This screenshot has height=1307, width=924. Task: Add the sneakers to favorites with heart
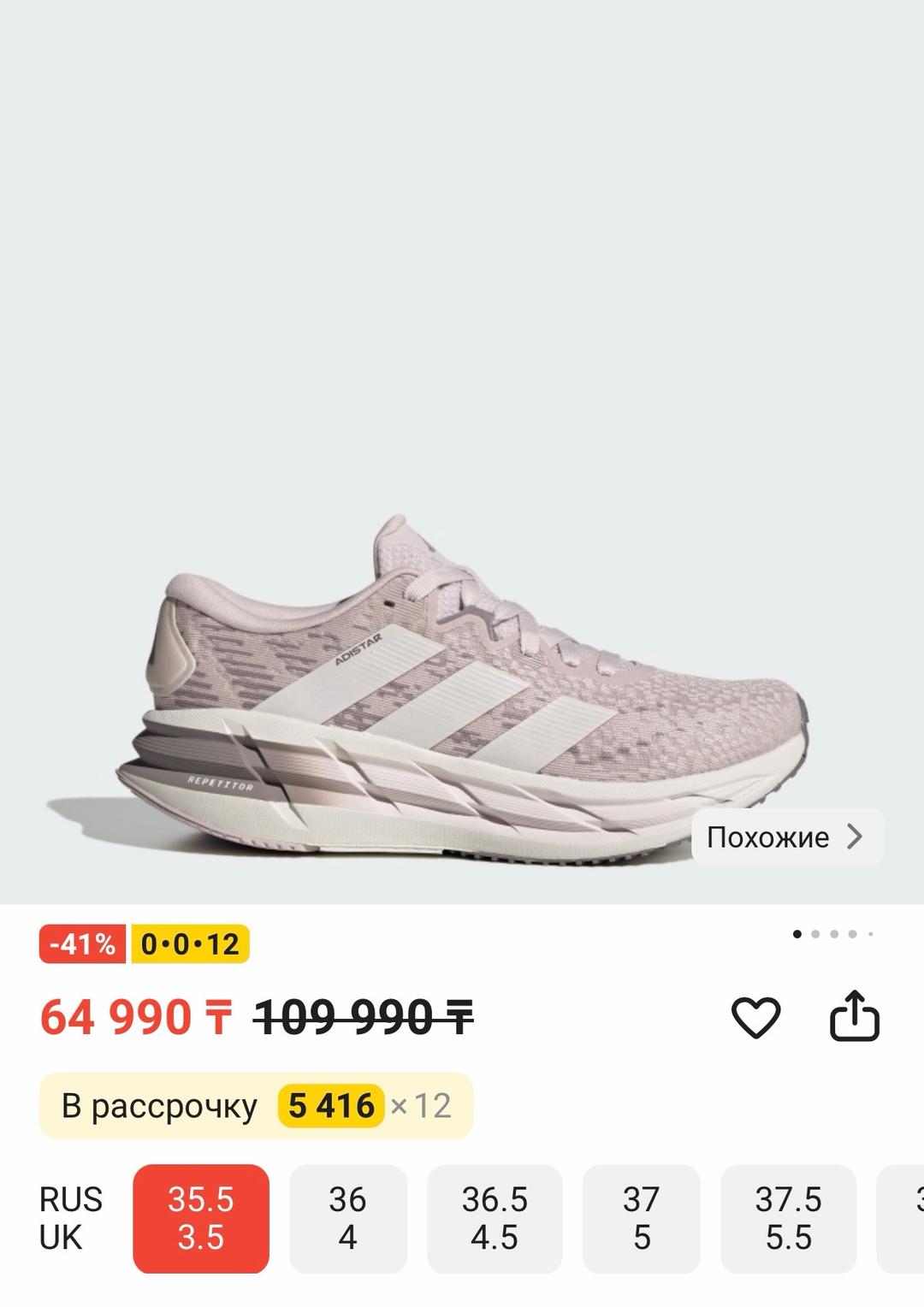[x=756, y=1017]
